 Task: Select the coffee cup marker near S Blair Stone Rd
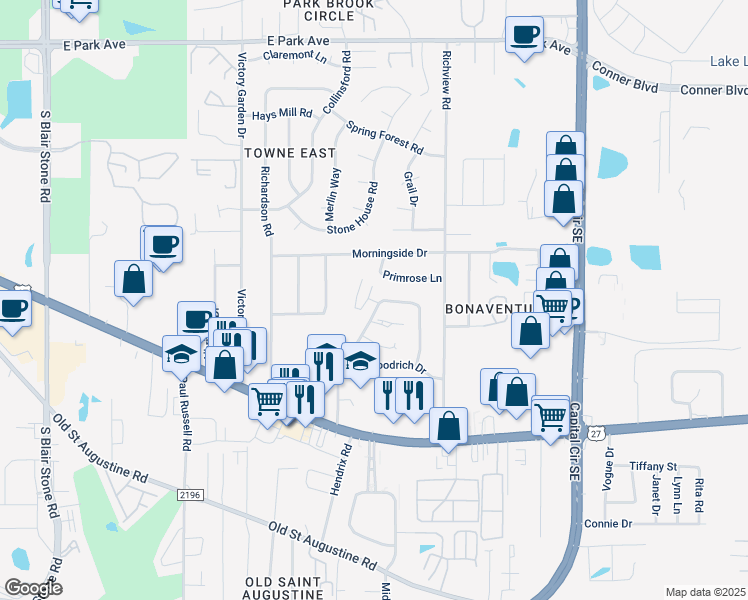click(13, 312)
